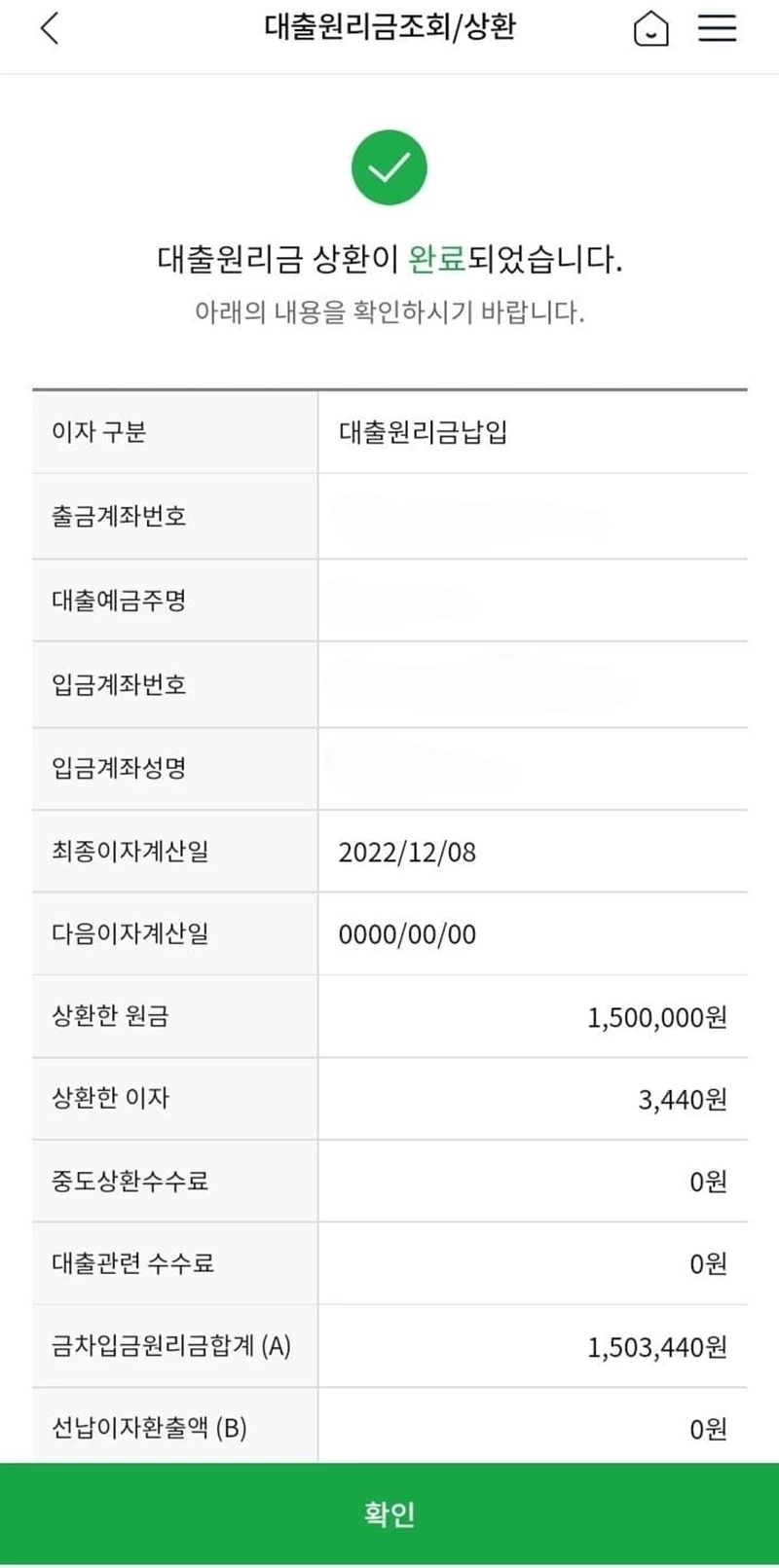The height and width of the screenshot is (1568, 779).
Task: Tap the 대출원리금납입 value cell
Action: tap(421, 431)
